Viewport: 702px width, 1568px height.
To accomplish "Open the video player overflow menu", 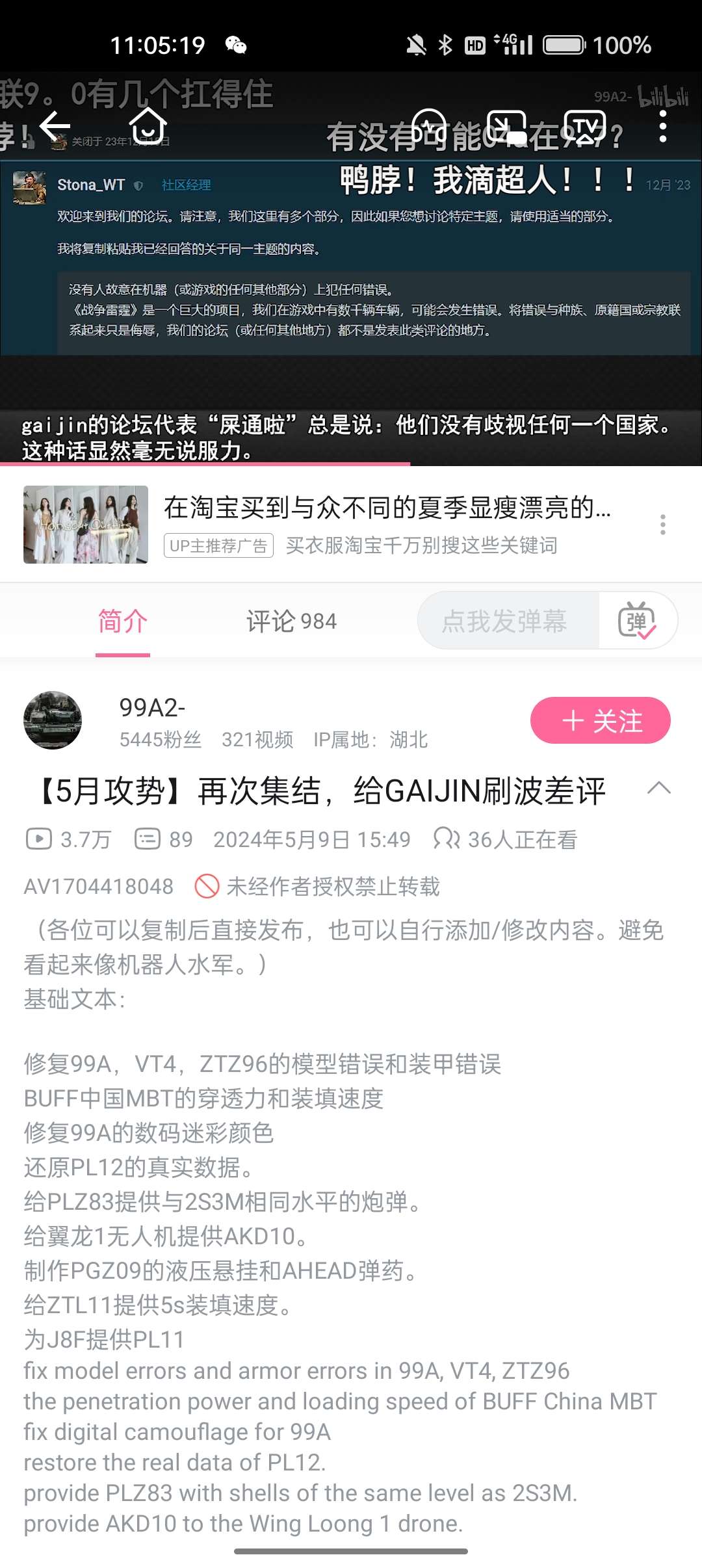I will tap(662, 125).
